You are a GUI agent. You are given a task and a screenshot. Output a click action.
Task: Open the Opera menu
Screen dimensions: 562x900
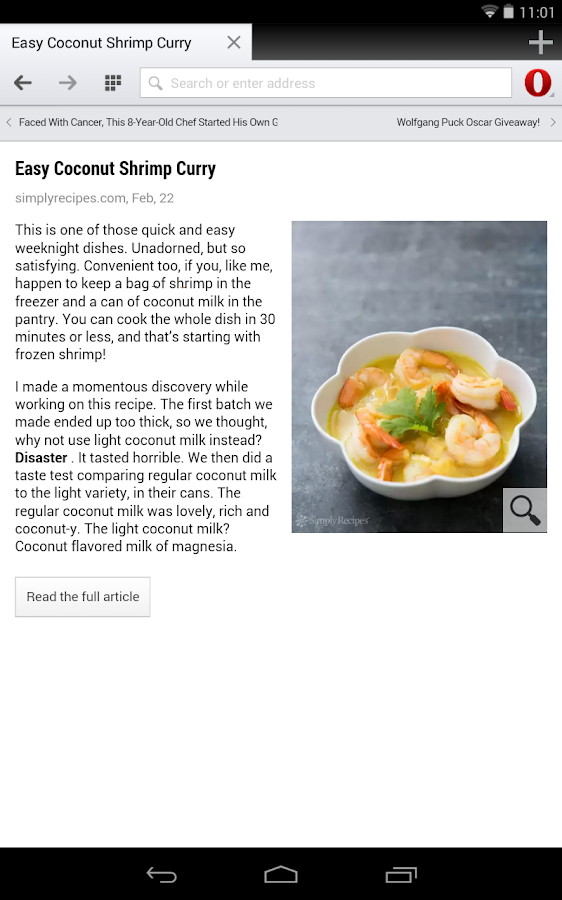click(x=538, y=83)
